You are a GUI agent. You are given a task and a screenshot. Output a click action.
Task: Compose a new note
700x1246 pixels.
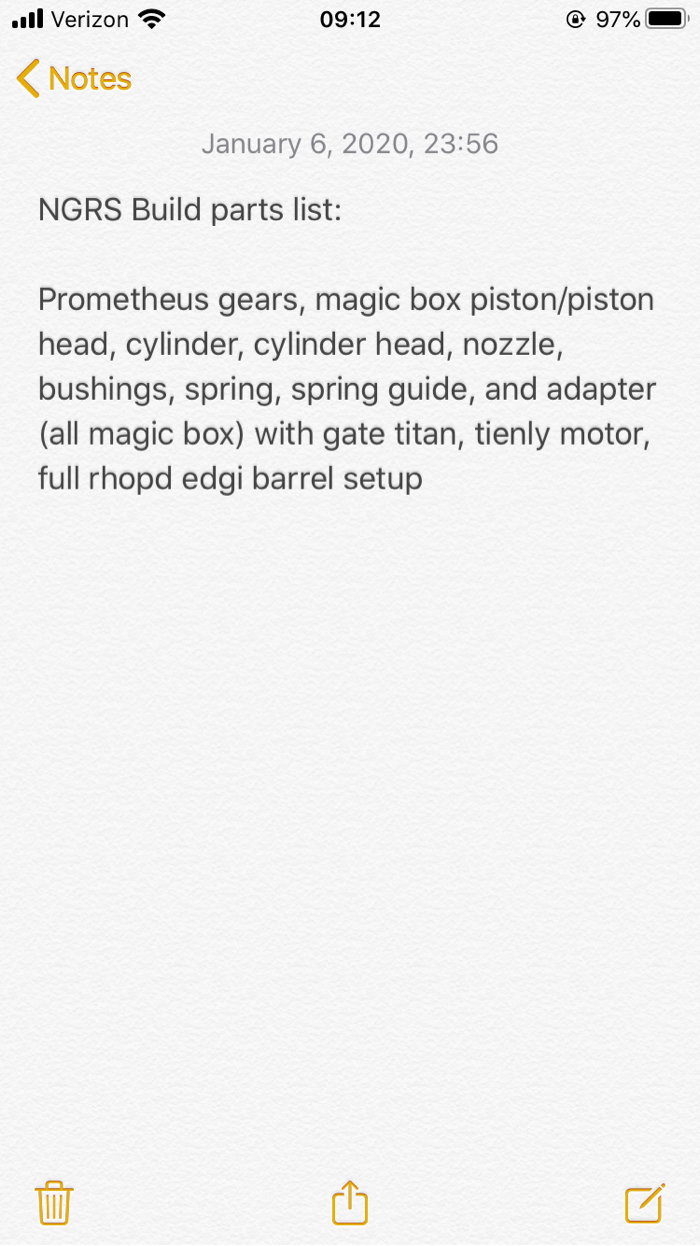point(645,1203)
